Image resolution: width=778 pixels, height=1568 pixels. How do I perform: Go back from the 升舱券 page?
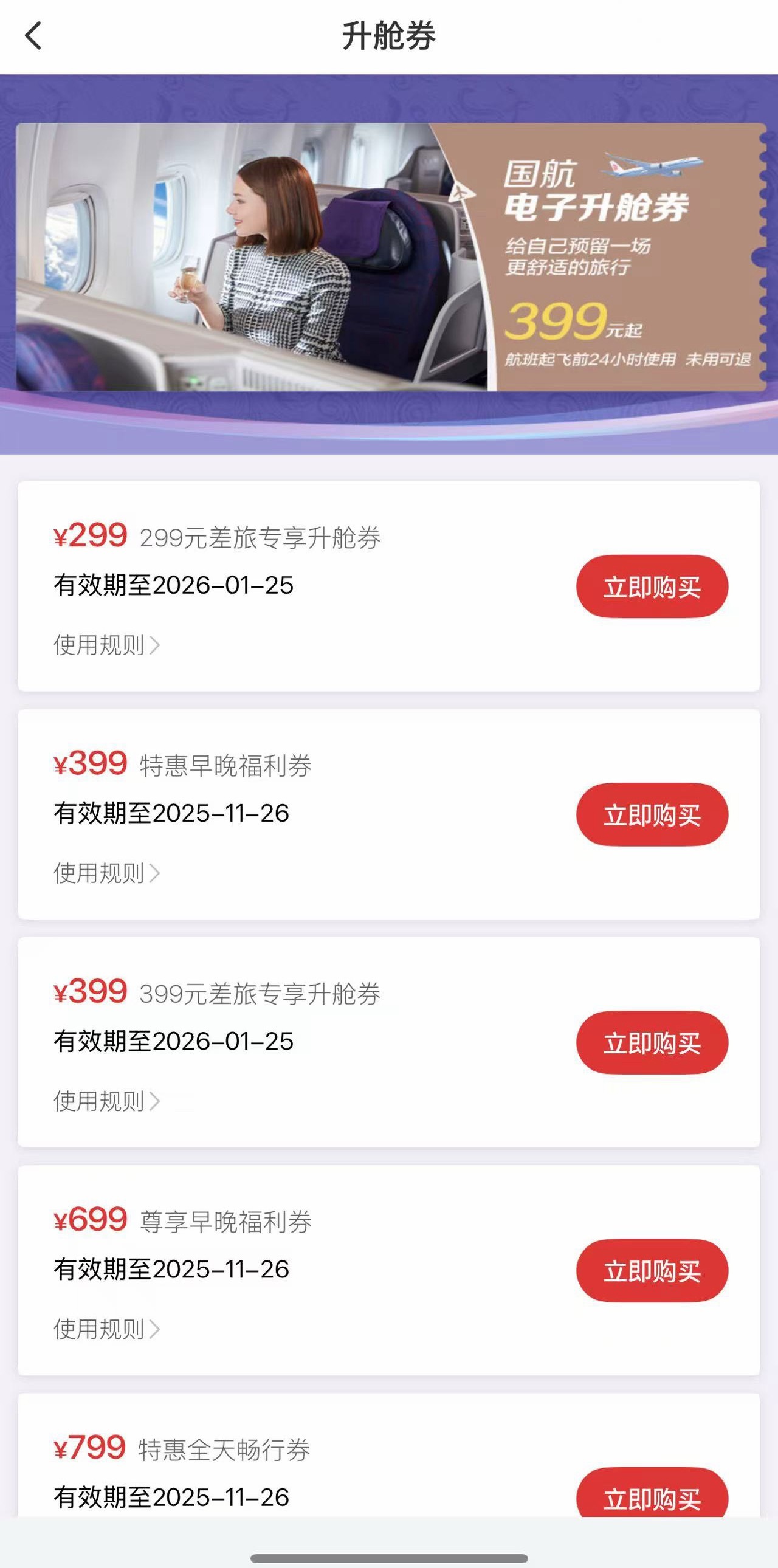pyautogui.click(x=33, y=35)
